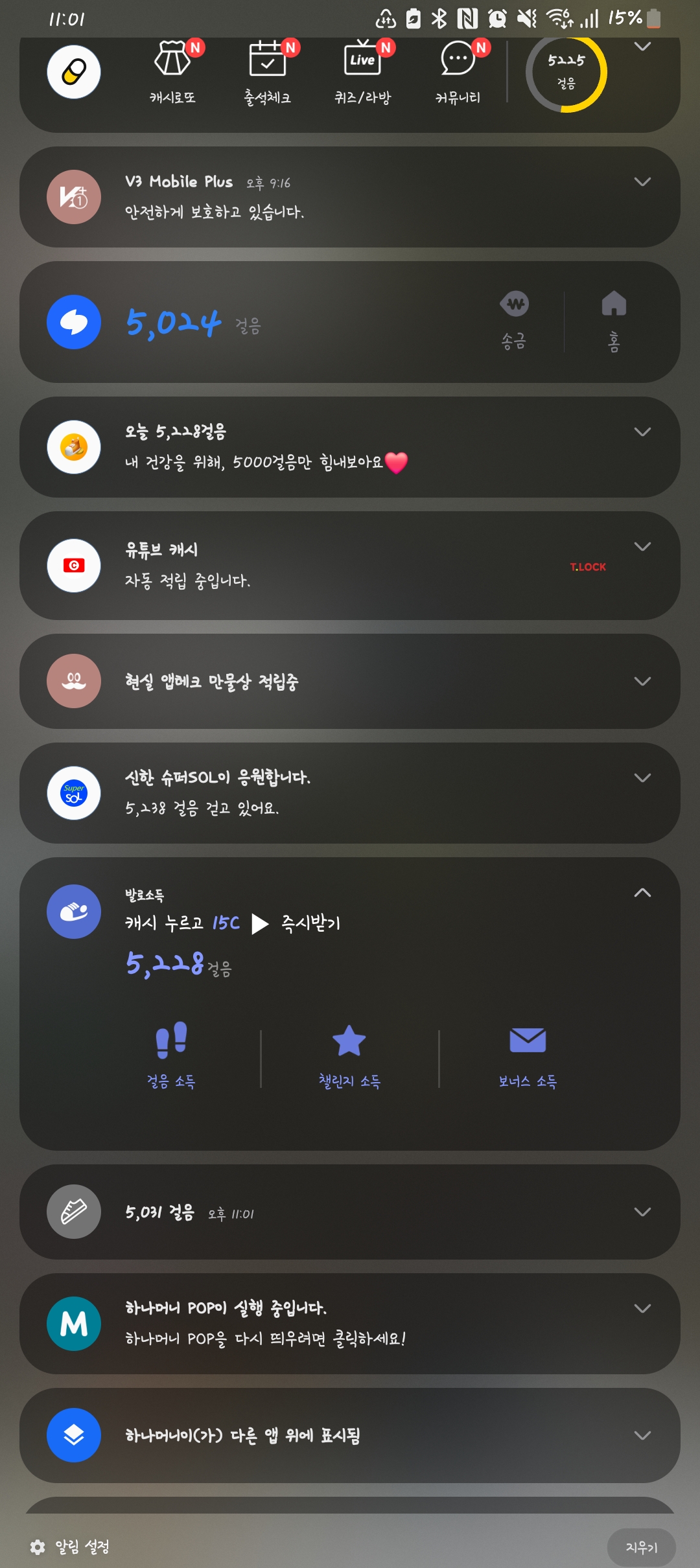Collapse the 발로소득 notification

pyautogui.click(x=642, y=893)
